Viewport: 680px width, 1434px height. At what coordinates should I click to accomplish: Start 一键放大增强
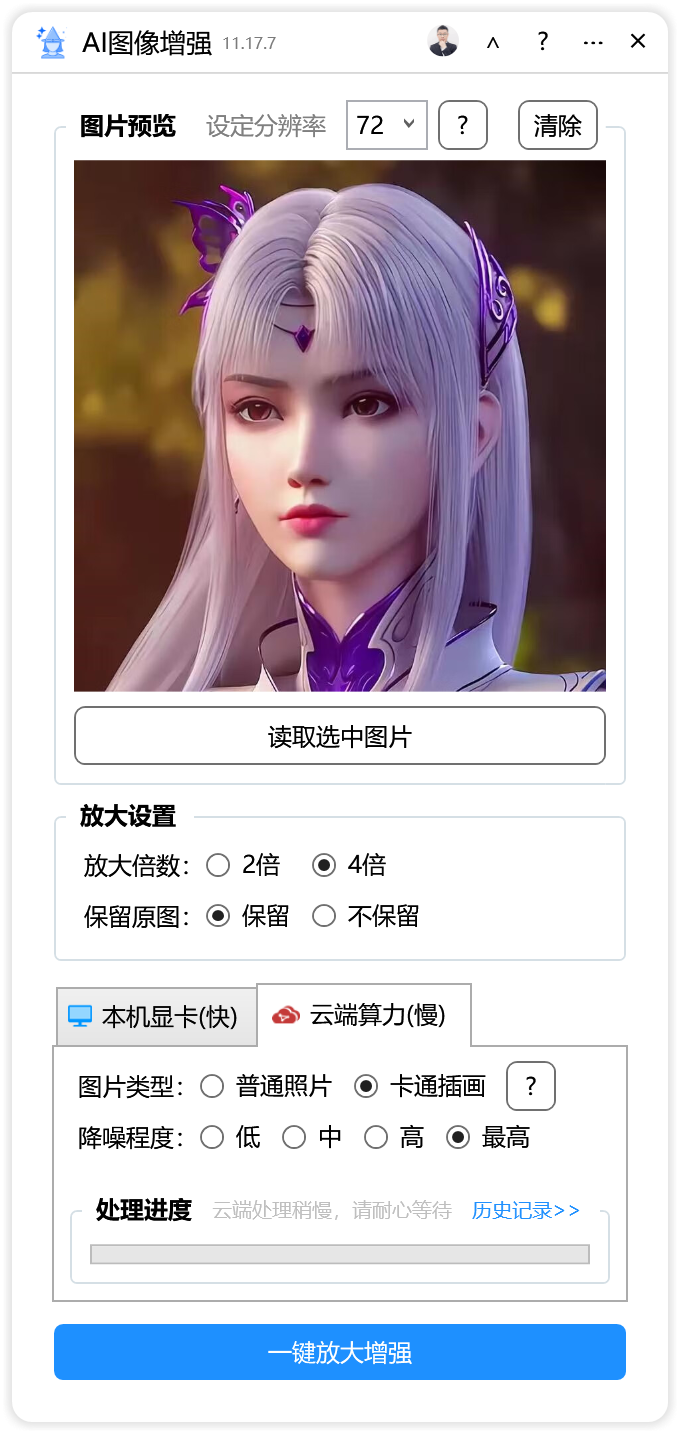coord(339,1352)
